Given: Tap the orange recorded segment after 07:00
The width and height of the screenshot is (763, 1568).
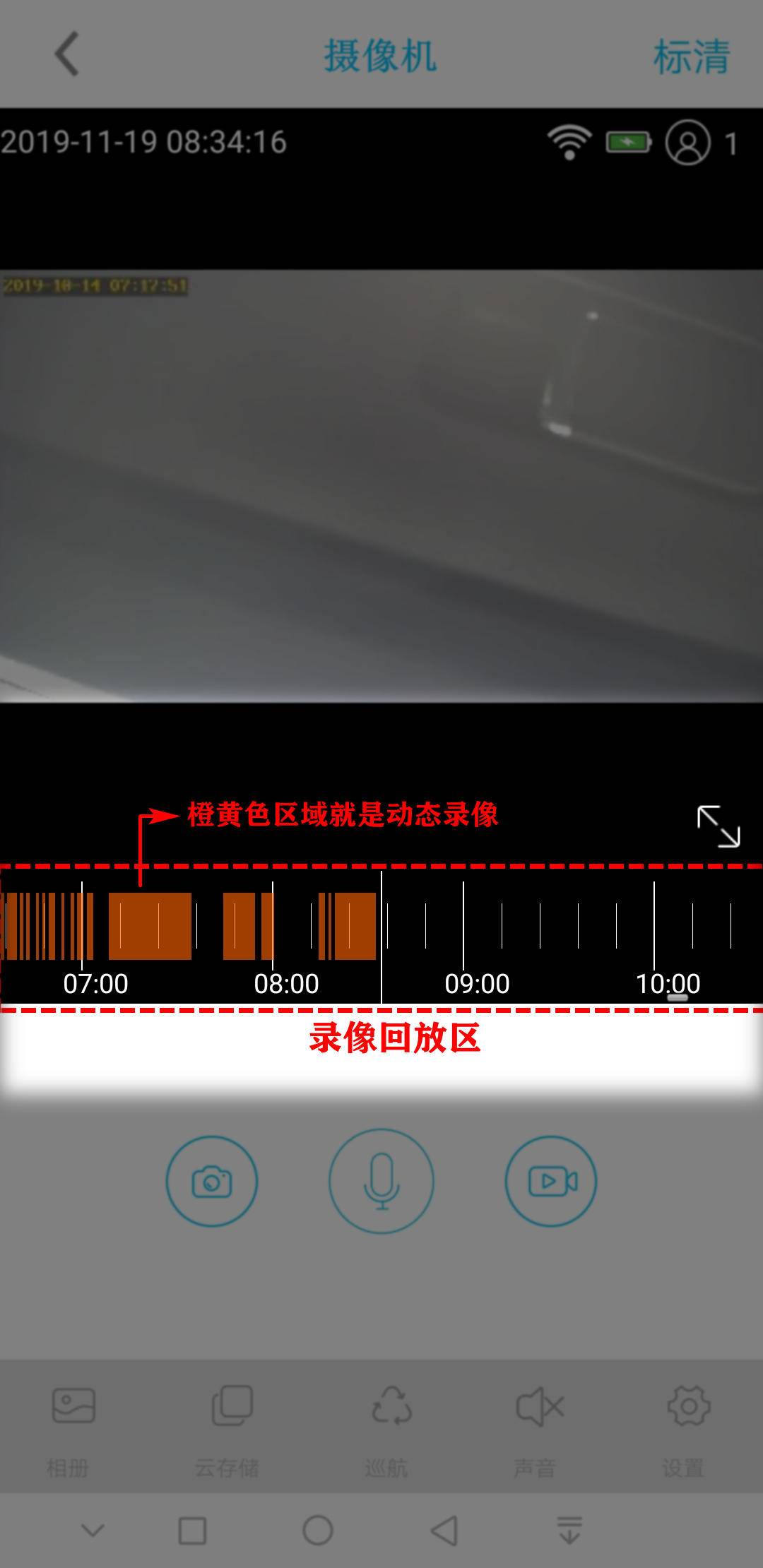Looking at the screenshot, I should [150, 925].
